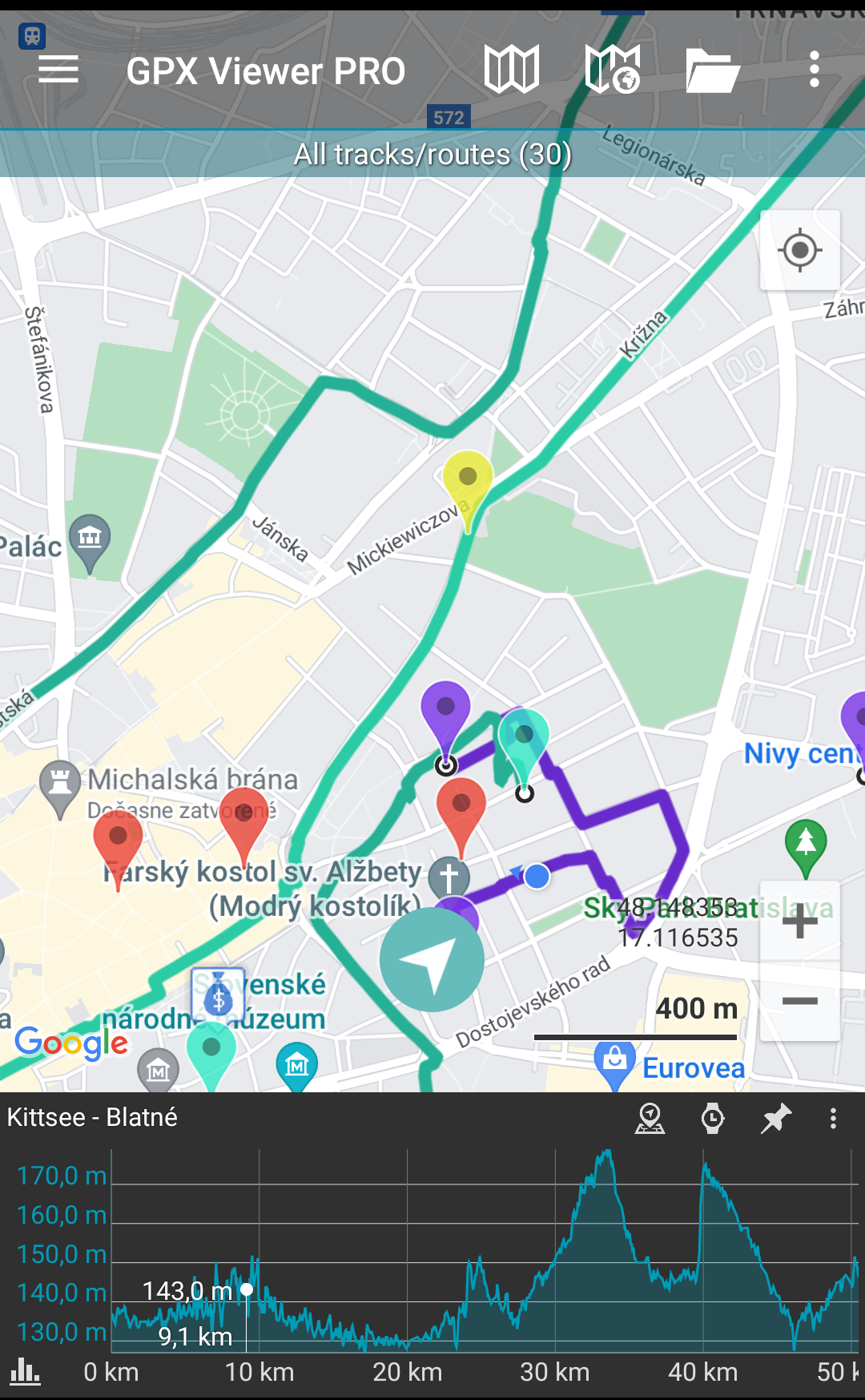Image resolution: width=865 pixels, height=1400 pixels.
Task: Center map on my location
Action: coord(799,250)
